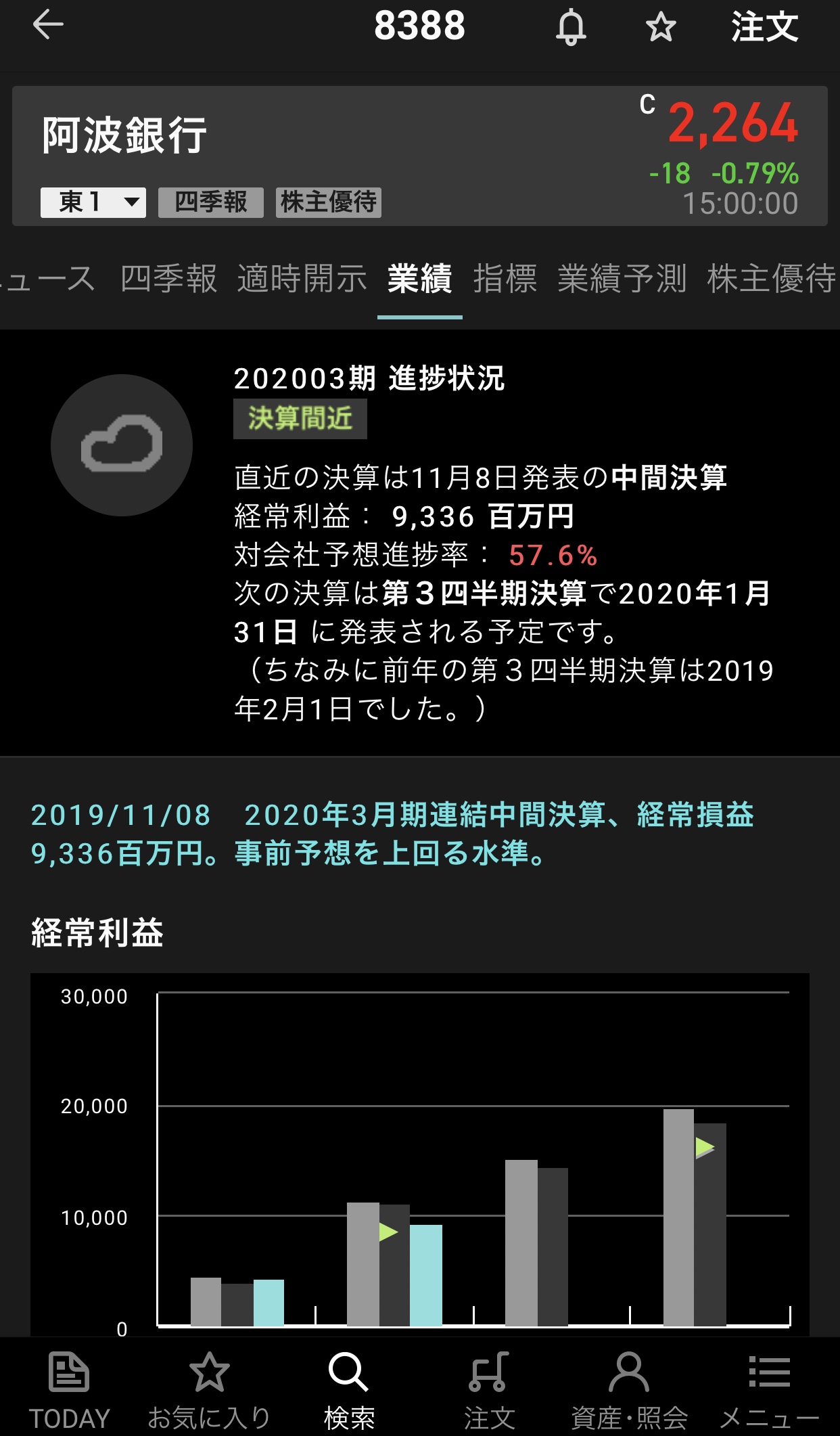Add 8388 to favorites via star
840x1436 pixels.
(660, 28)
